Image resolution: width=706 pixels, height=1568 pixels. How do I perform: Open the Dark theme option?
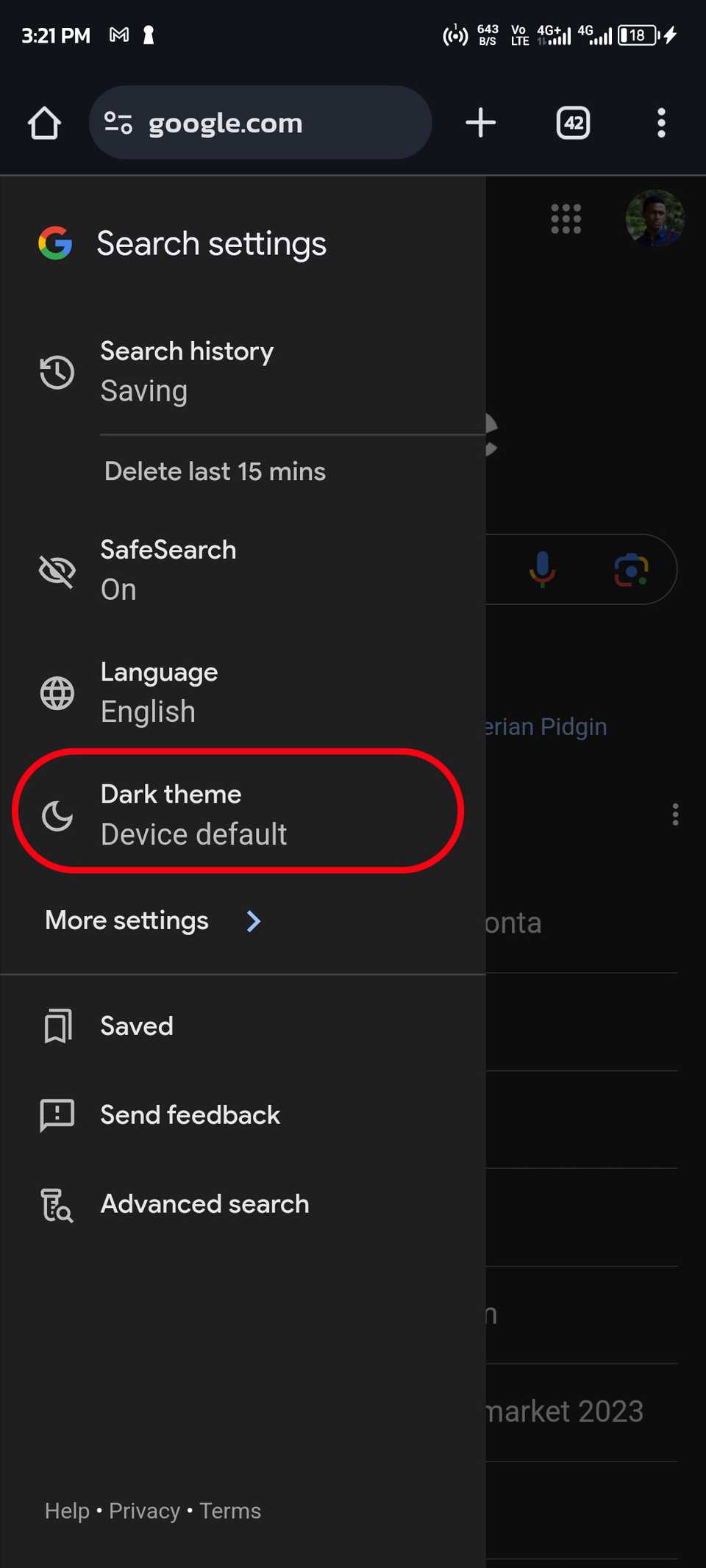click(x=193, y=814)
